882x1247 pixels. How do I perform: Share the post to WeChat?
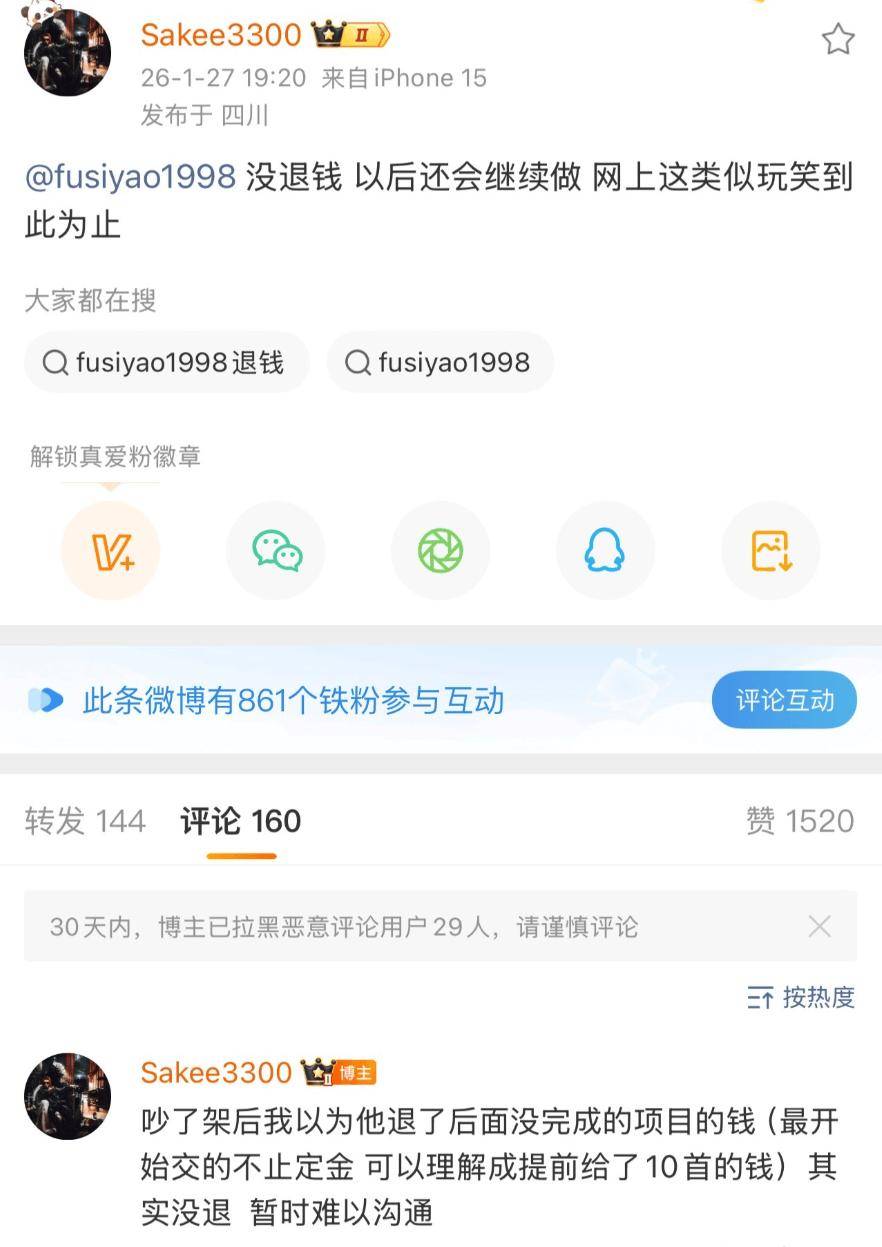[276, 550]
